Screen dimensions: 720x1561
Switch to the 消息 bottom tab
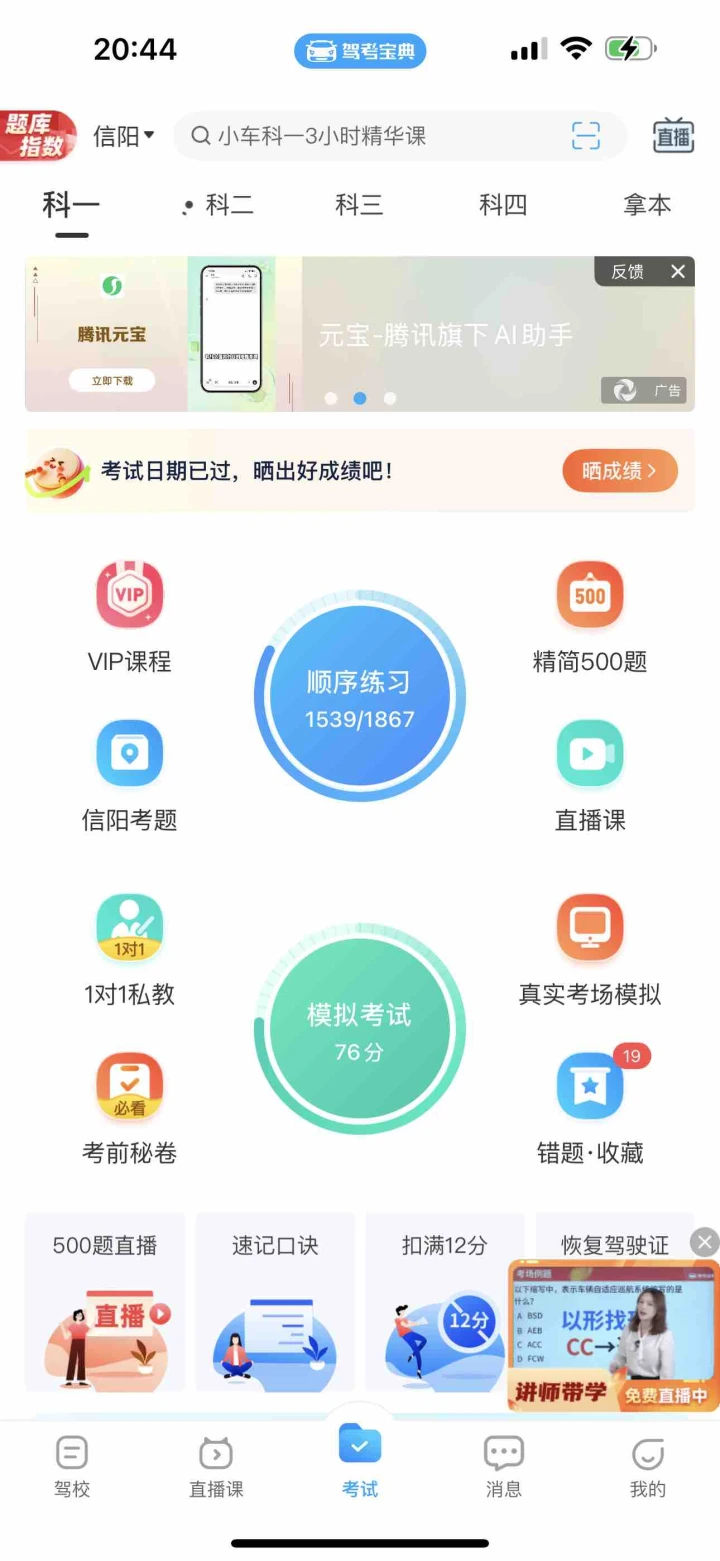pyautogui.click(x=503, y=1466)
